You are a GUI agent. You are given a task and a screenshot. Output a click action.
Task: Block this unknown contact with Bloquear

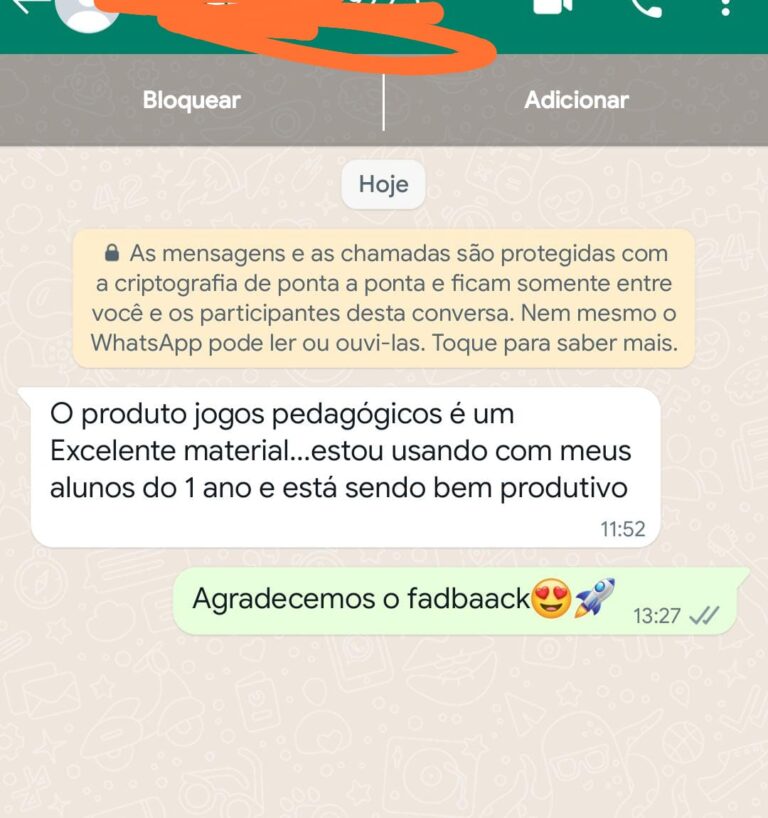(191, 100)
